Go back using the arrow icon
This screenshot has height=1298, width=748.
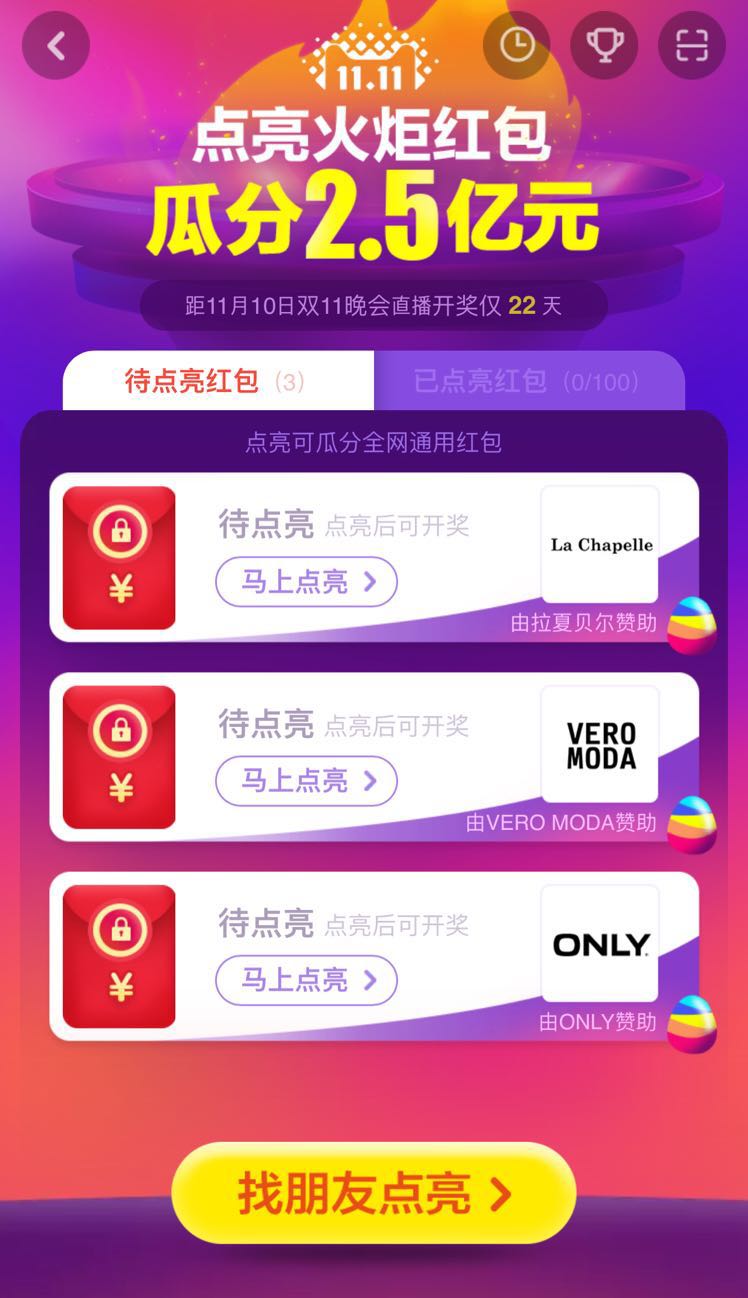[x=56, y=45]
